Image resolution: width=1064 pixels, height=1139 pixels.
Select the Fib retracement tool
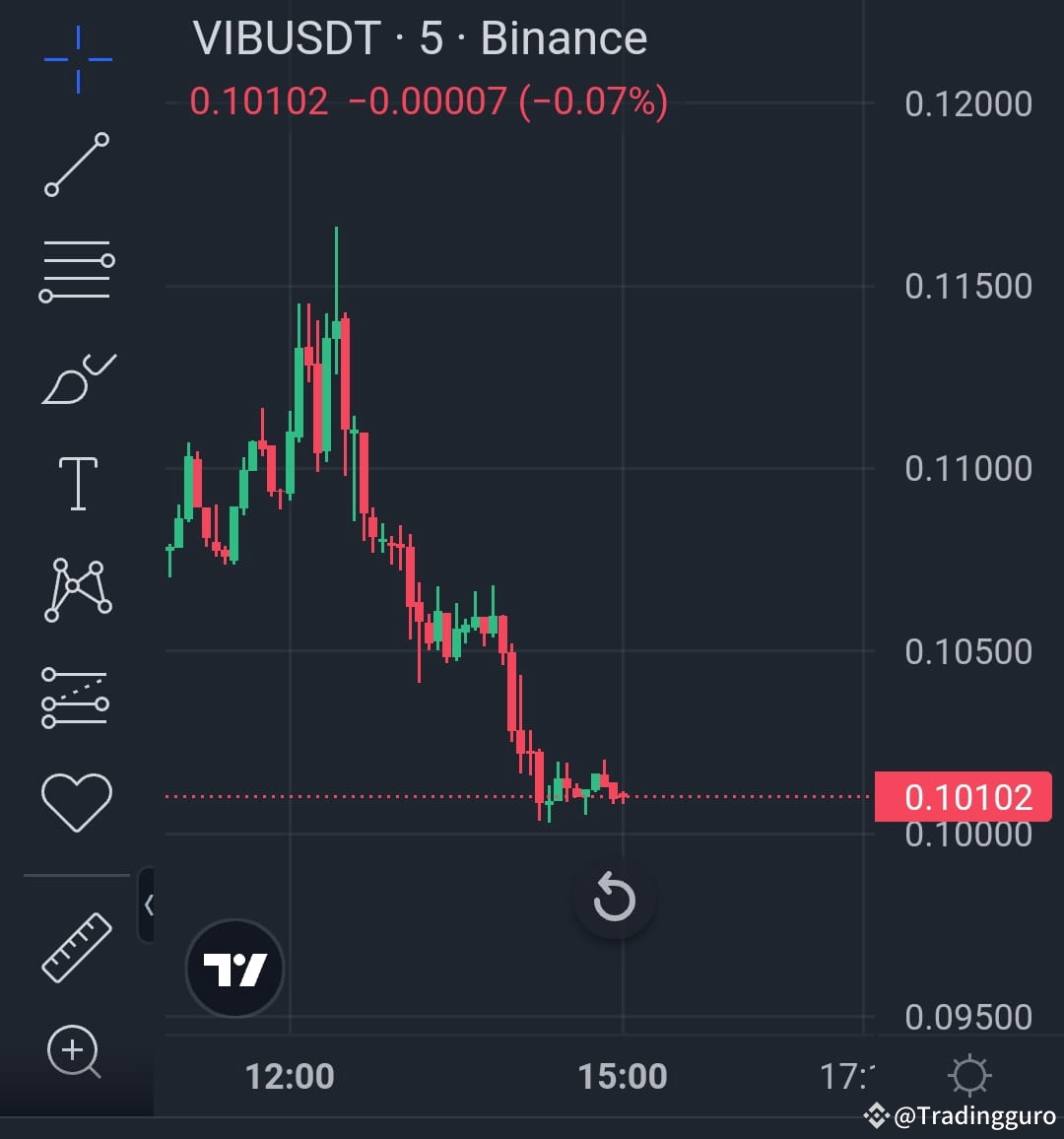tap(77, 269)
